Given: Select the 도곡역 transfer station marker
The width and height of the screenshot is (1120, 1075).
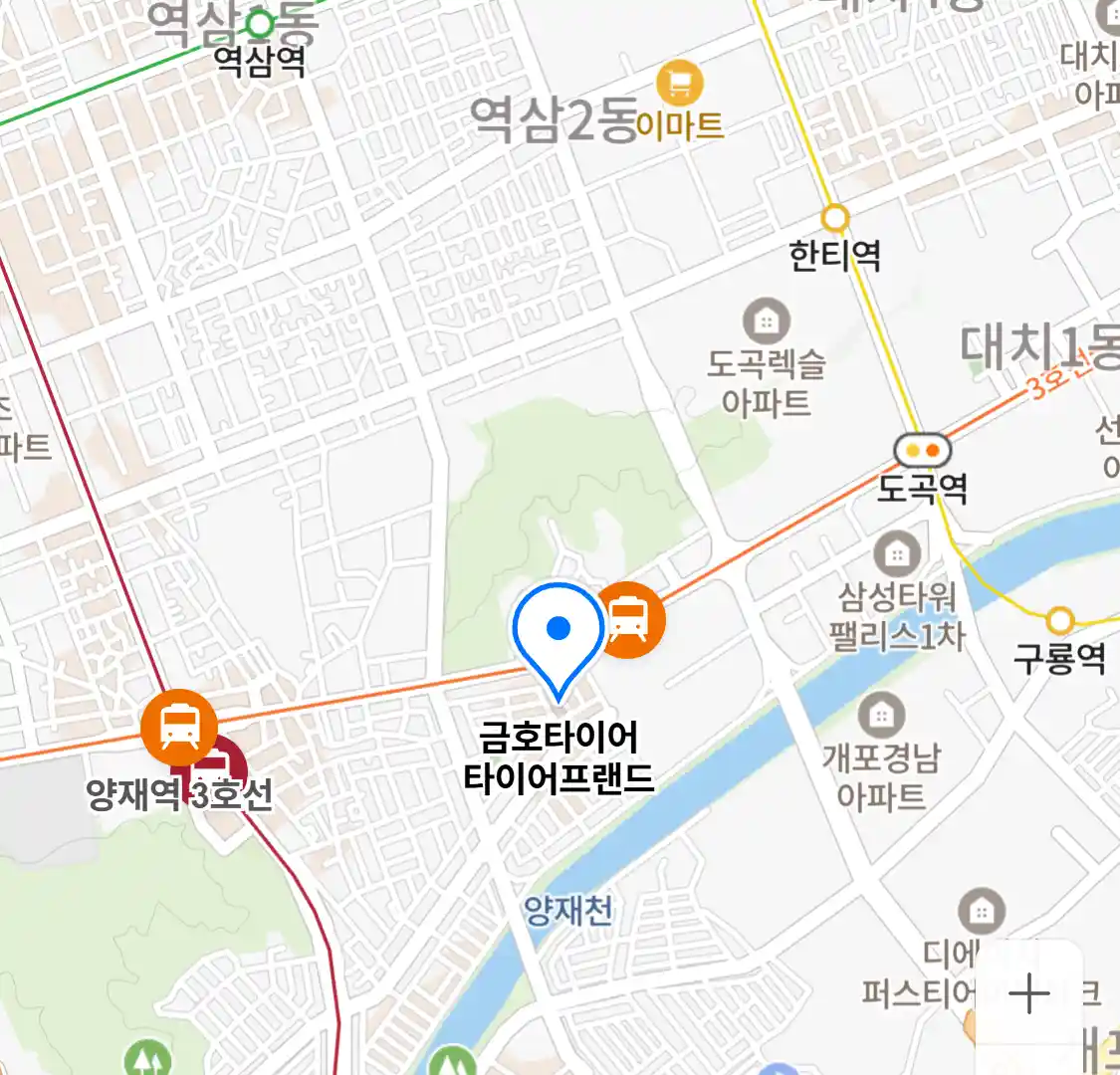Looking at the screenshot, I should [922, 451].
